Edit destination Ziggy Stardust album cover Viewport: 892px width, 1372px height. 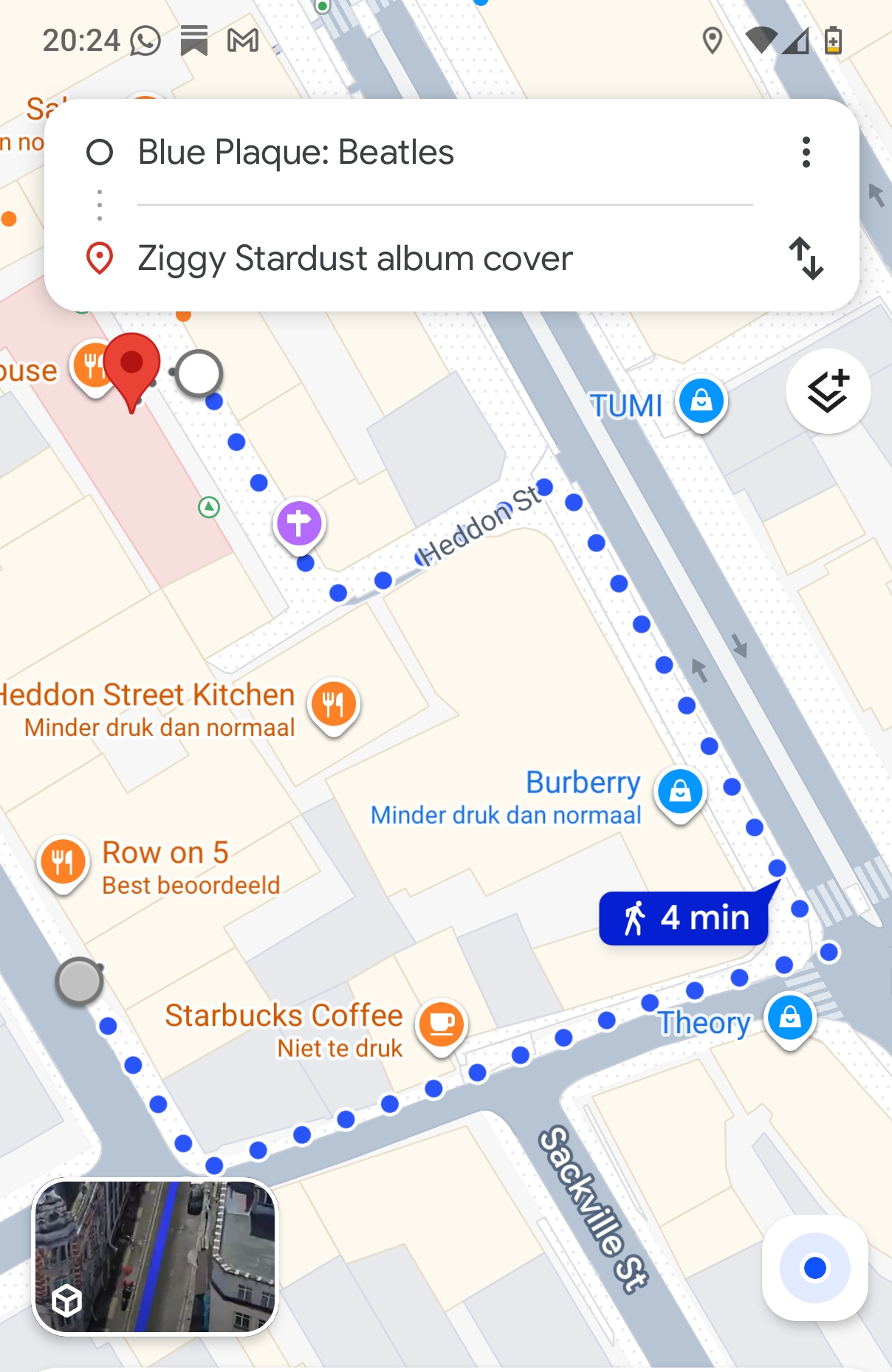click(x=354, y=259)
